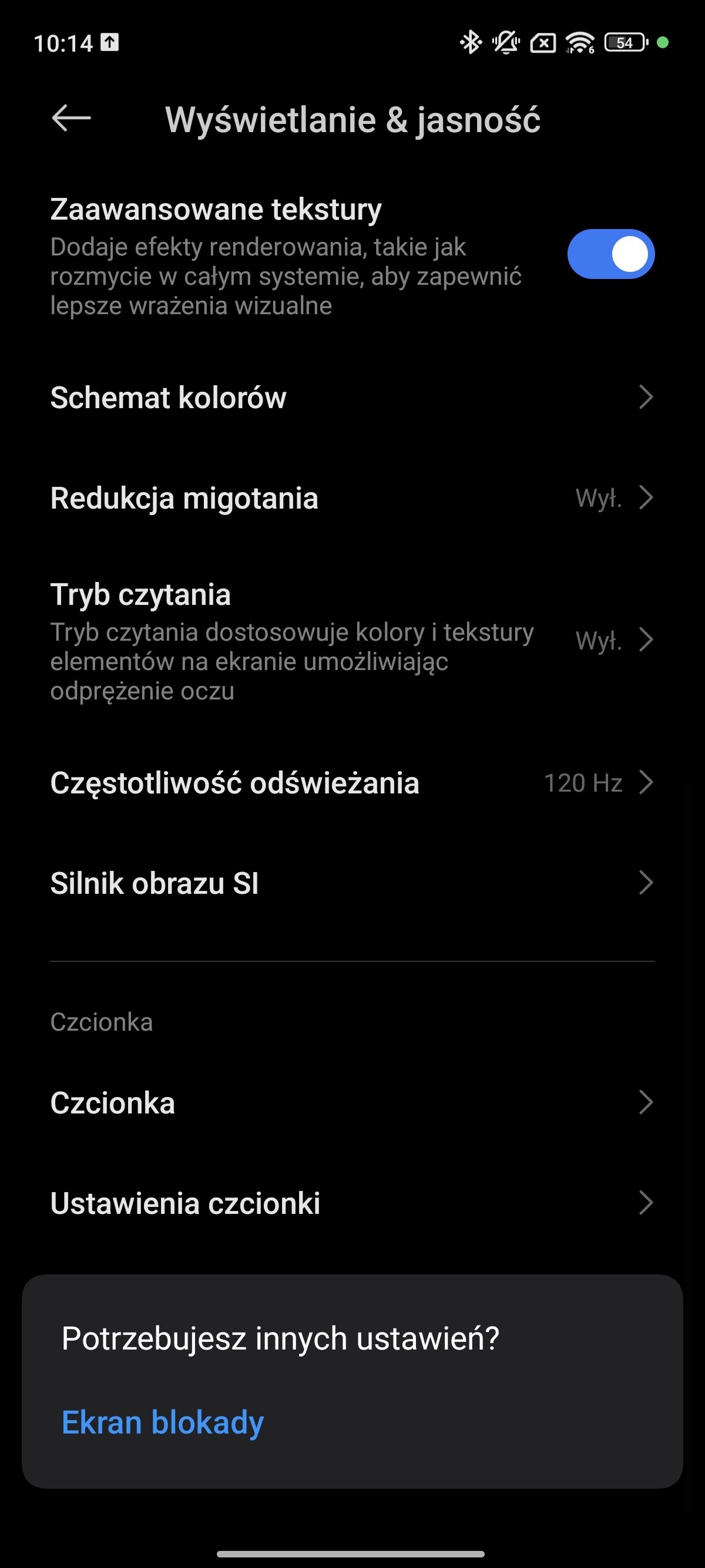Turn off Zaawansowane tekstury switch

(610, 254)
